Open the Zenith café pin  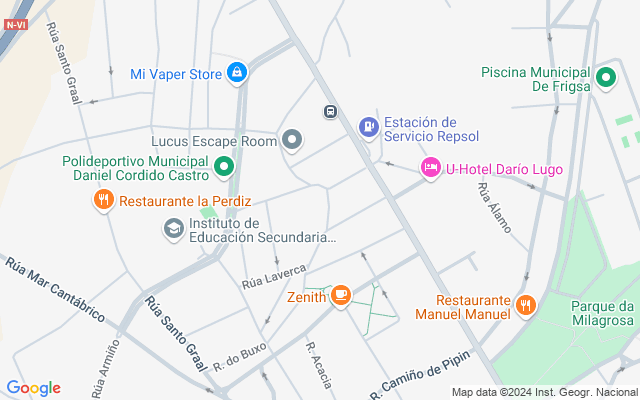(341, 295)
